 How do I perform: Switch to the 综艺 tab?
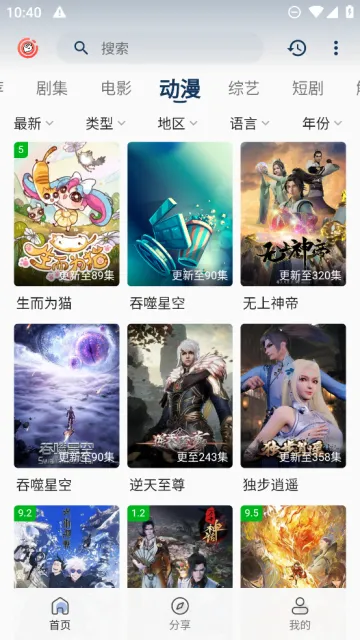(x=244, y=88)
